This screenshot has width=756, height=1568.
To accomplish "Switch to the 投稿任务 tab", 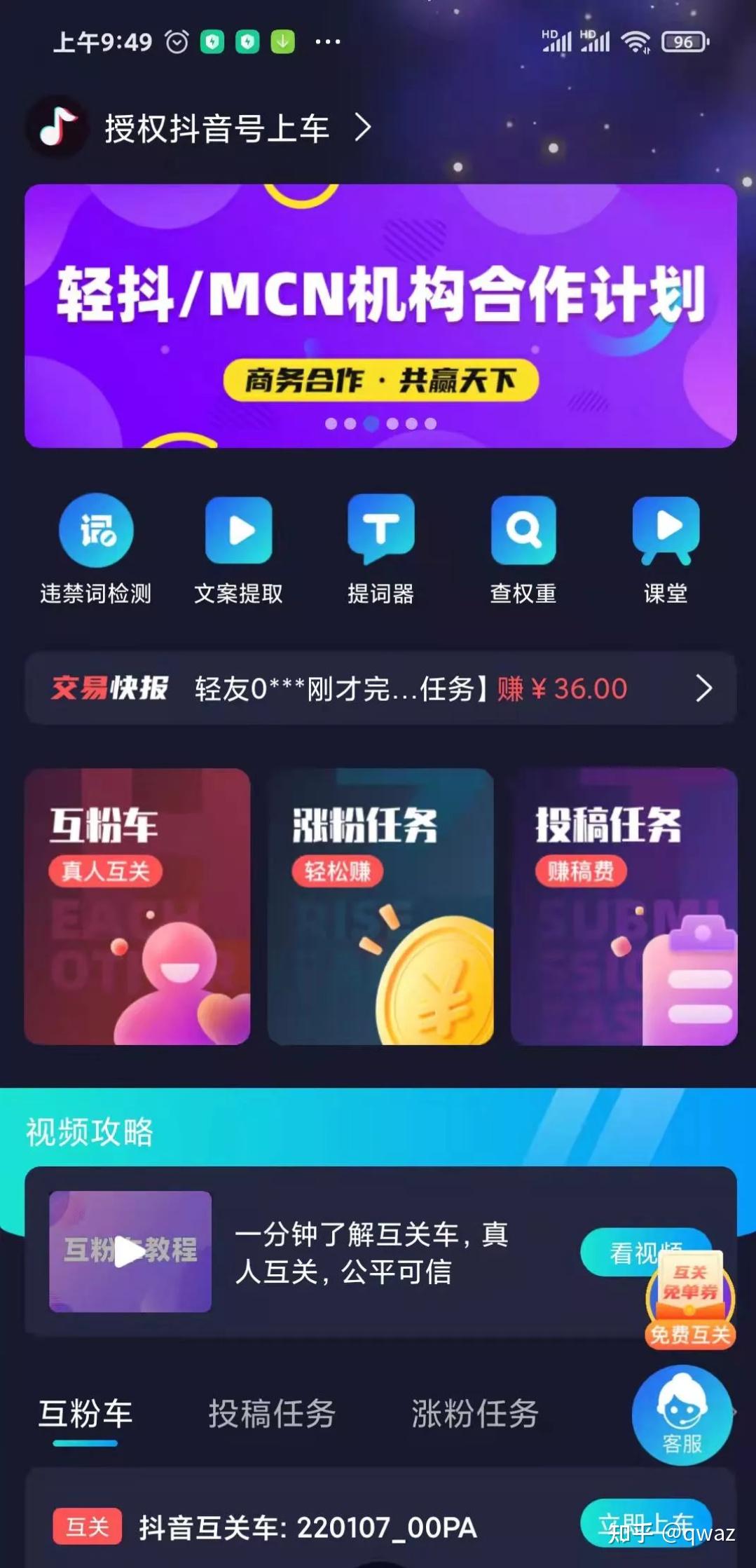I will click(272, 1414).
